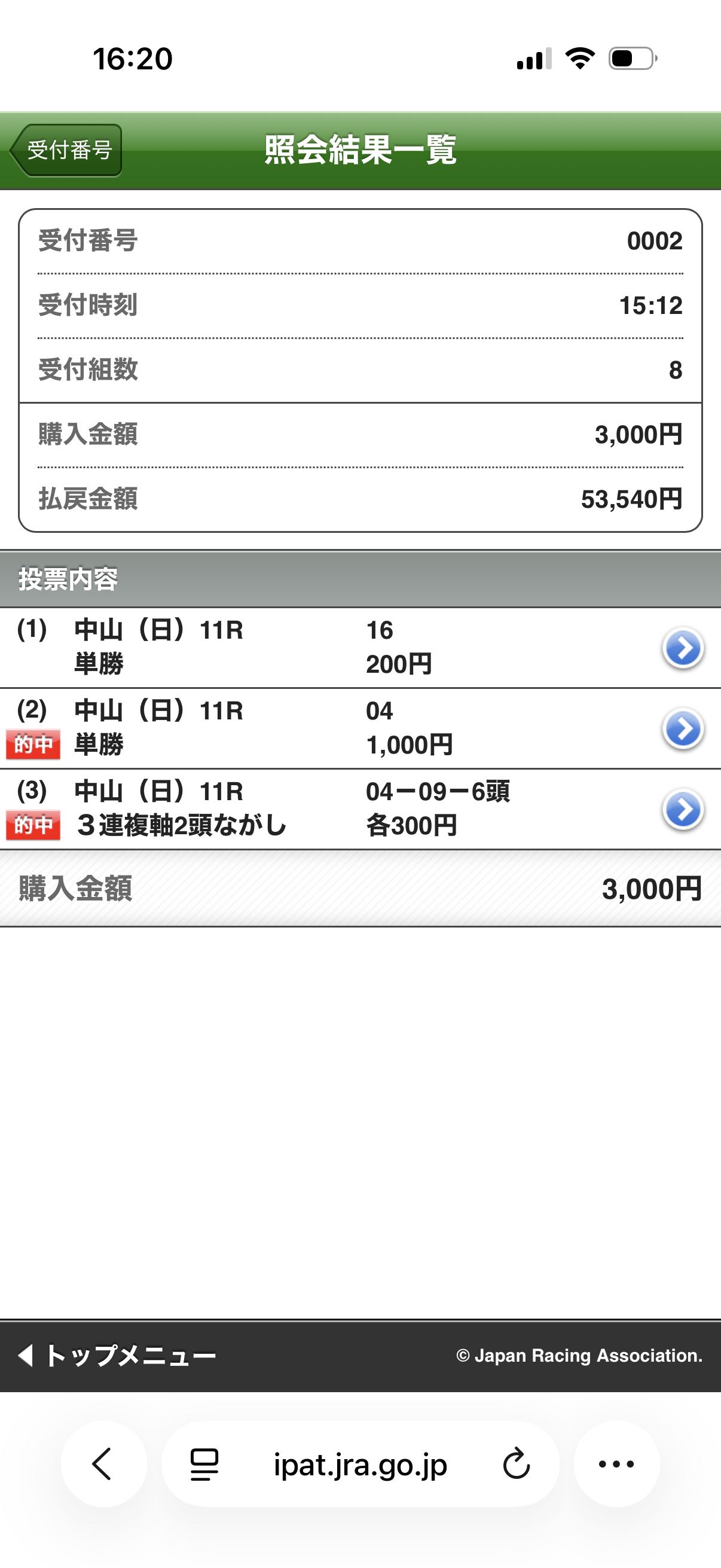
Task: Open the 3連複軸2頭ながし bet details
Action: click(682, 810)
